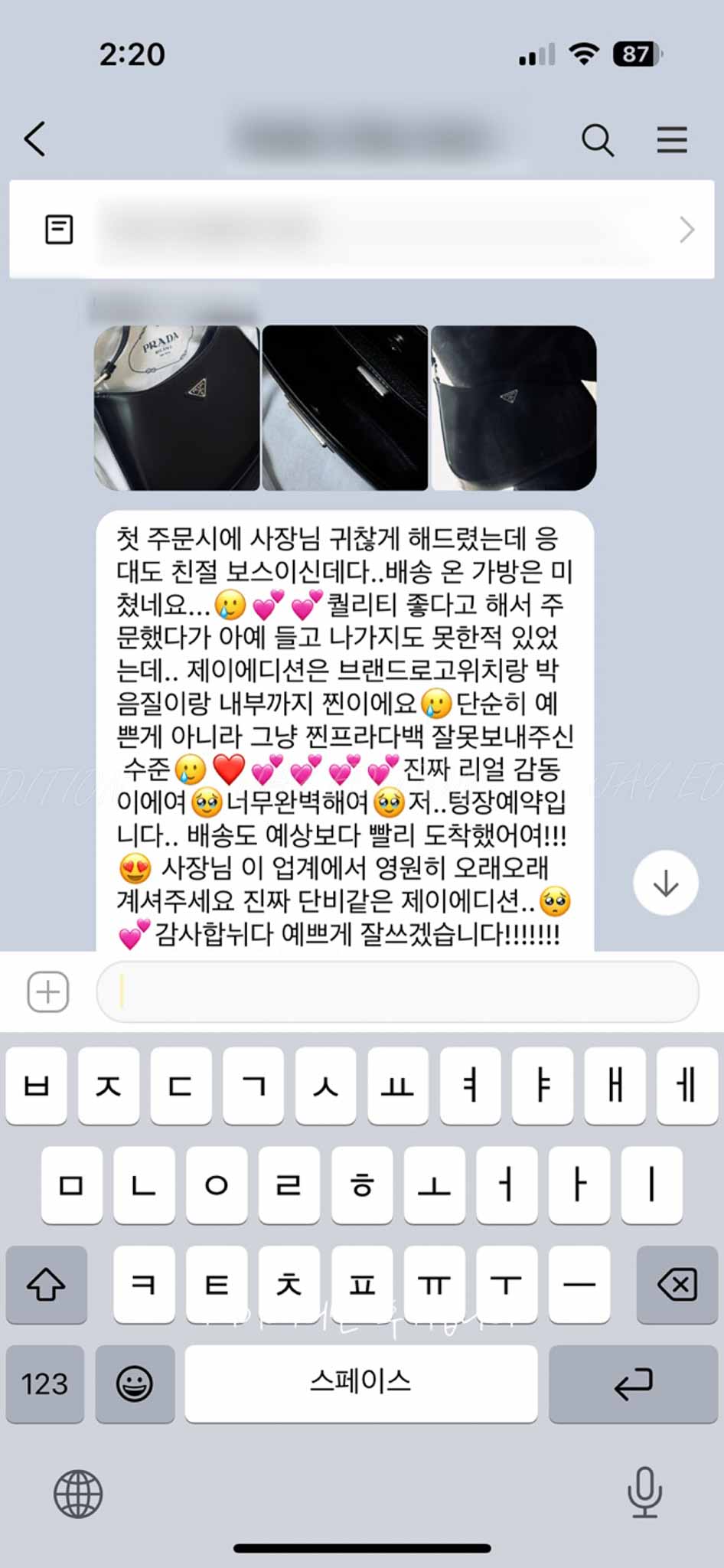Screen dimensions: 724x1568
Task: Search within this conversation
Action: coord(597,140)
